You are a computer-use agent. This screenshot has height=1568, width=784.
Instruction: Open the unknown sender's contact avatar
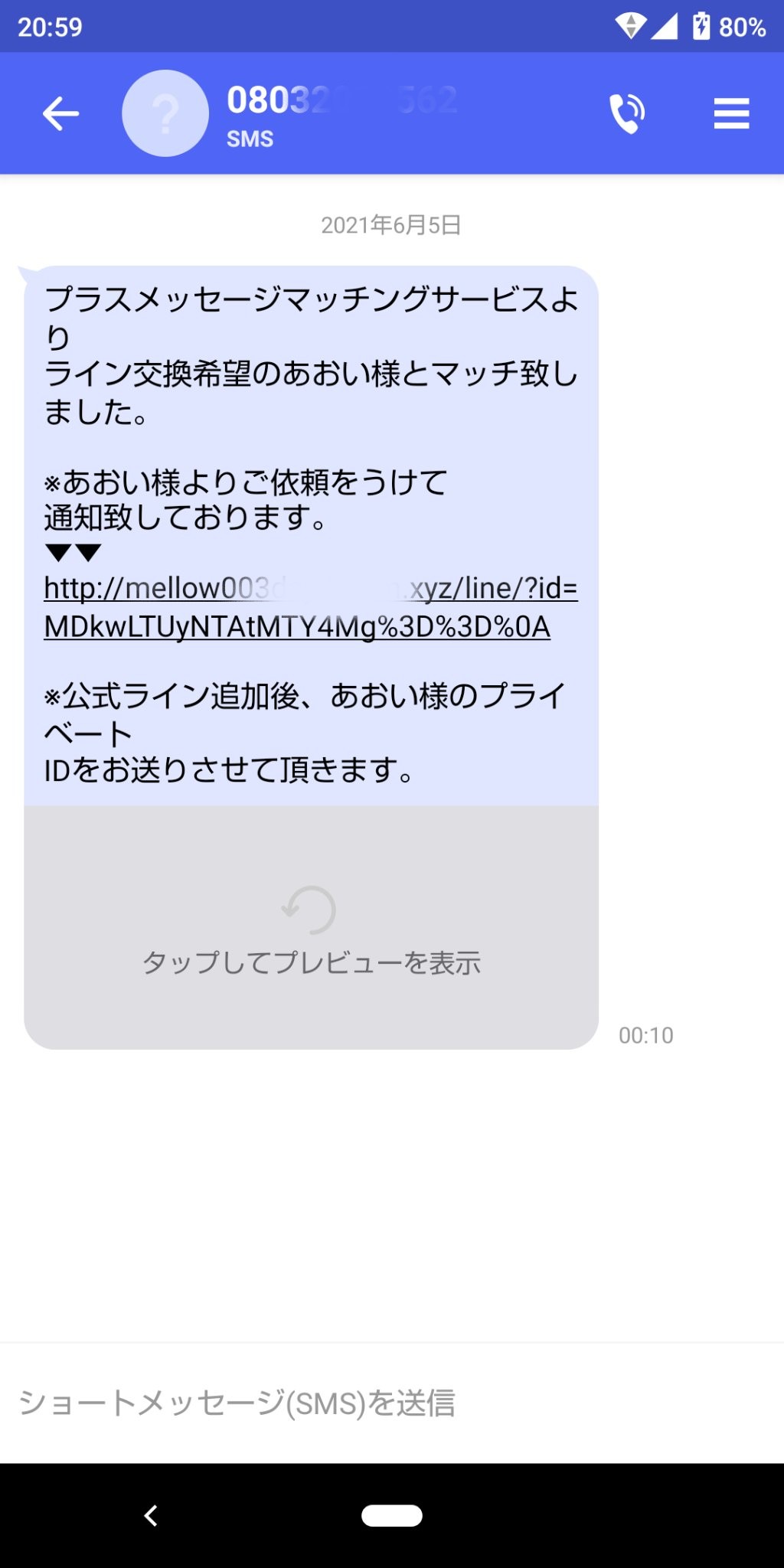(x=165, y=114)
